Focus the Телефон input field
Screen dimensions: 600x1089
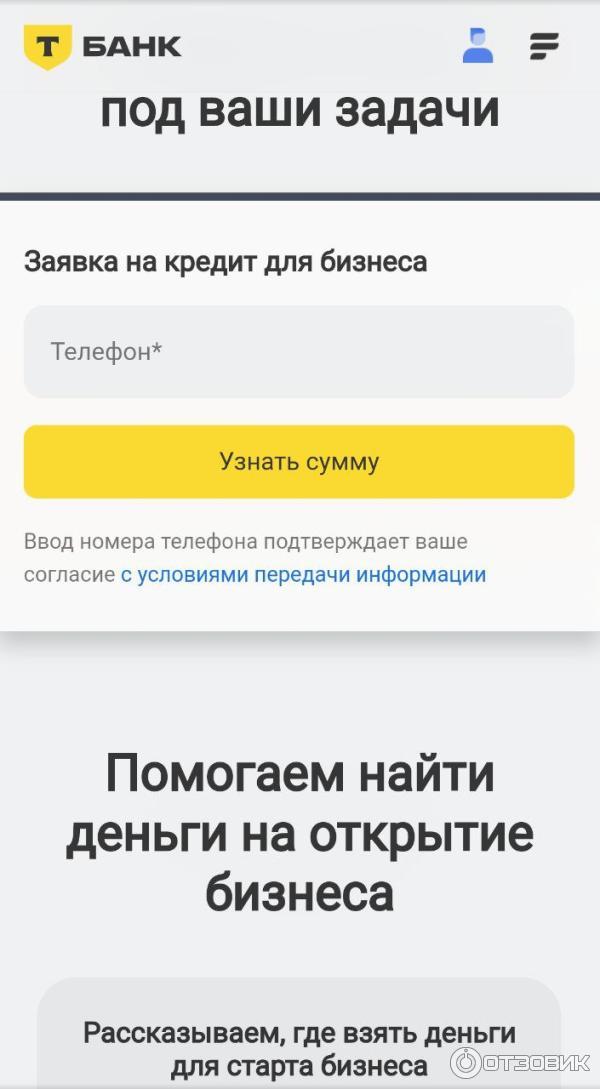(299, 352)
